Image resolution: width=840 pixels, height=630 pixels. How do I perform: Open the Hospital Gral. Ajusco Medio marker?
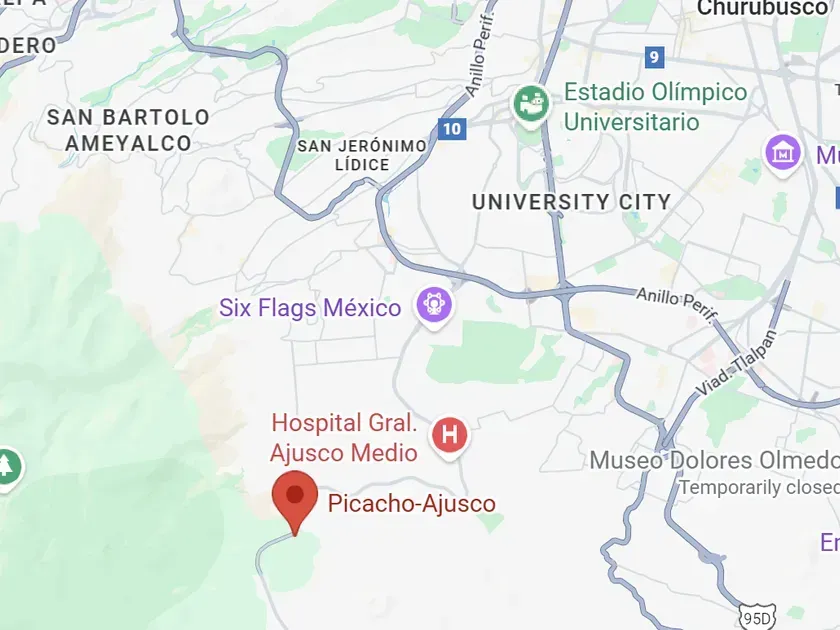pos(449,435)
